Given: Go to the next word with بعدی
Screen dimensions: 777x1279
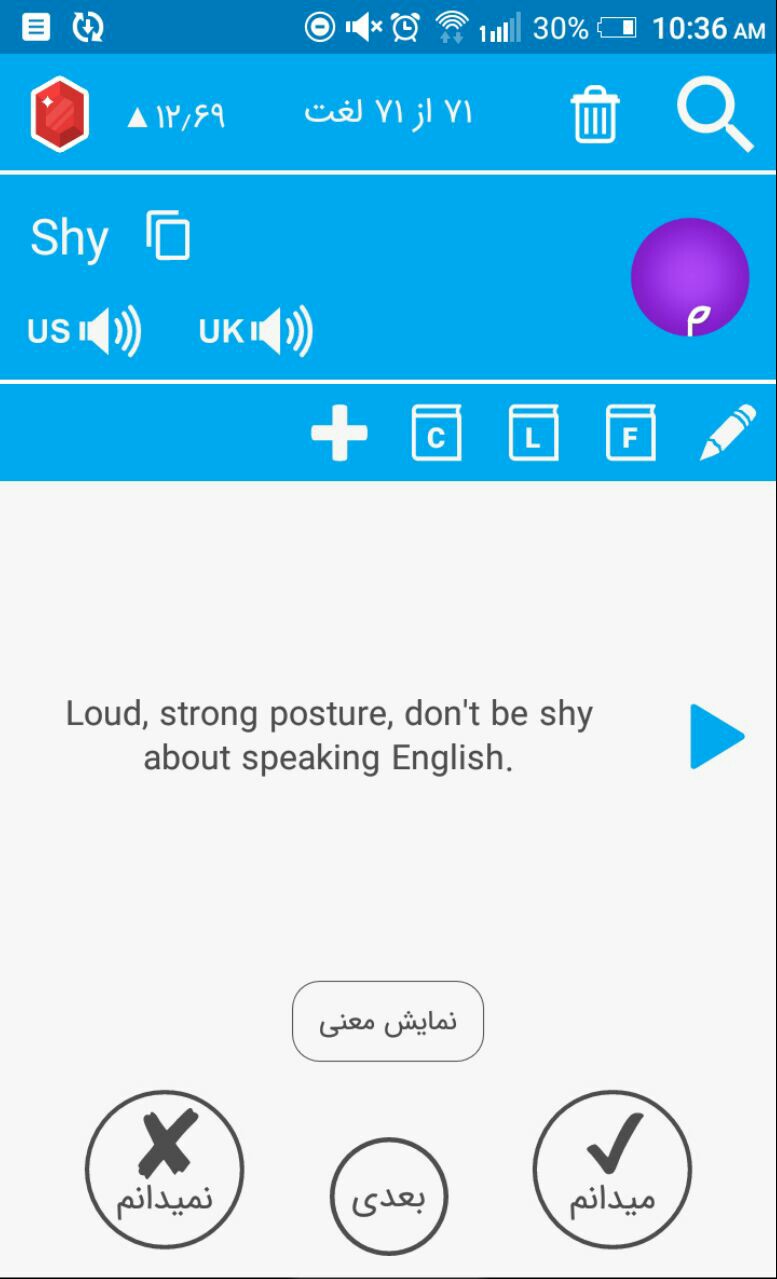Looking at the screenshot, I should pos(389,1197).
